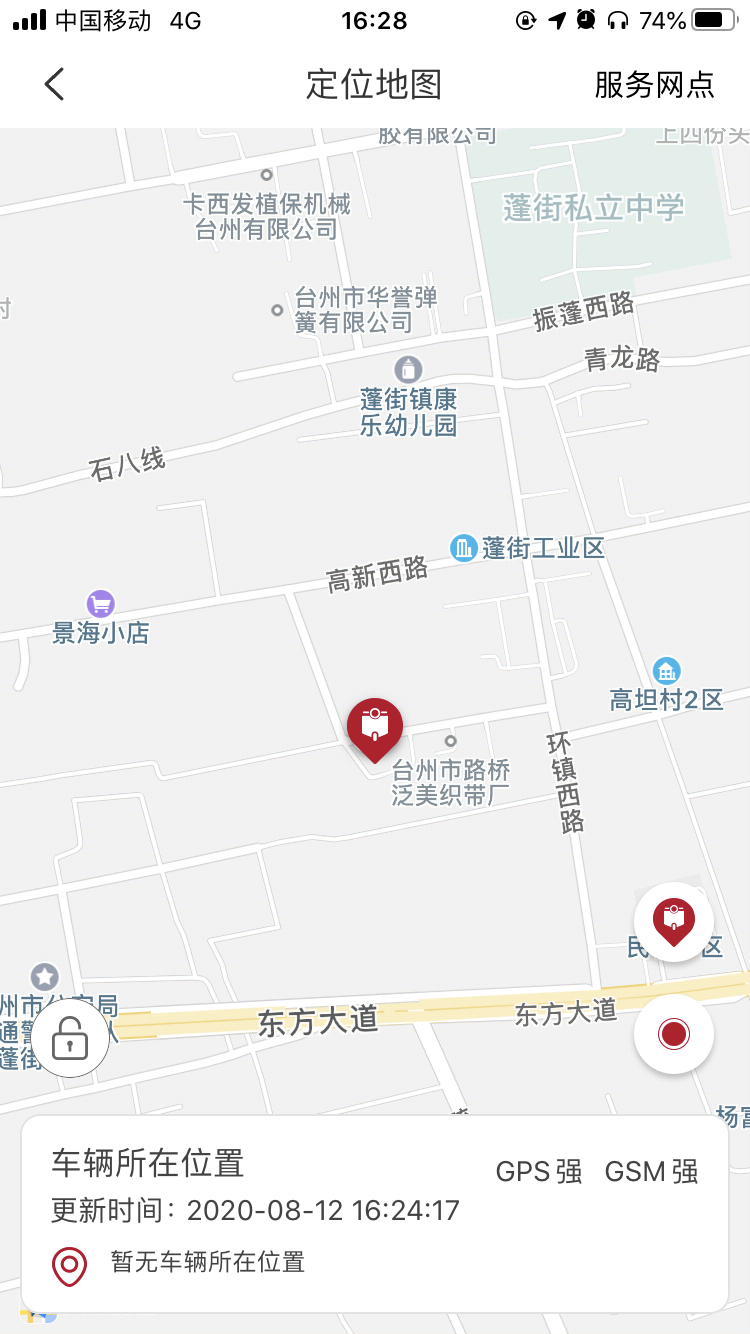The height and width of the screenshot is (1334, 750).
Task: Tap the red circle locate-me button
Action: pos(674,1034)
